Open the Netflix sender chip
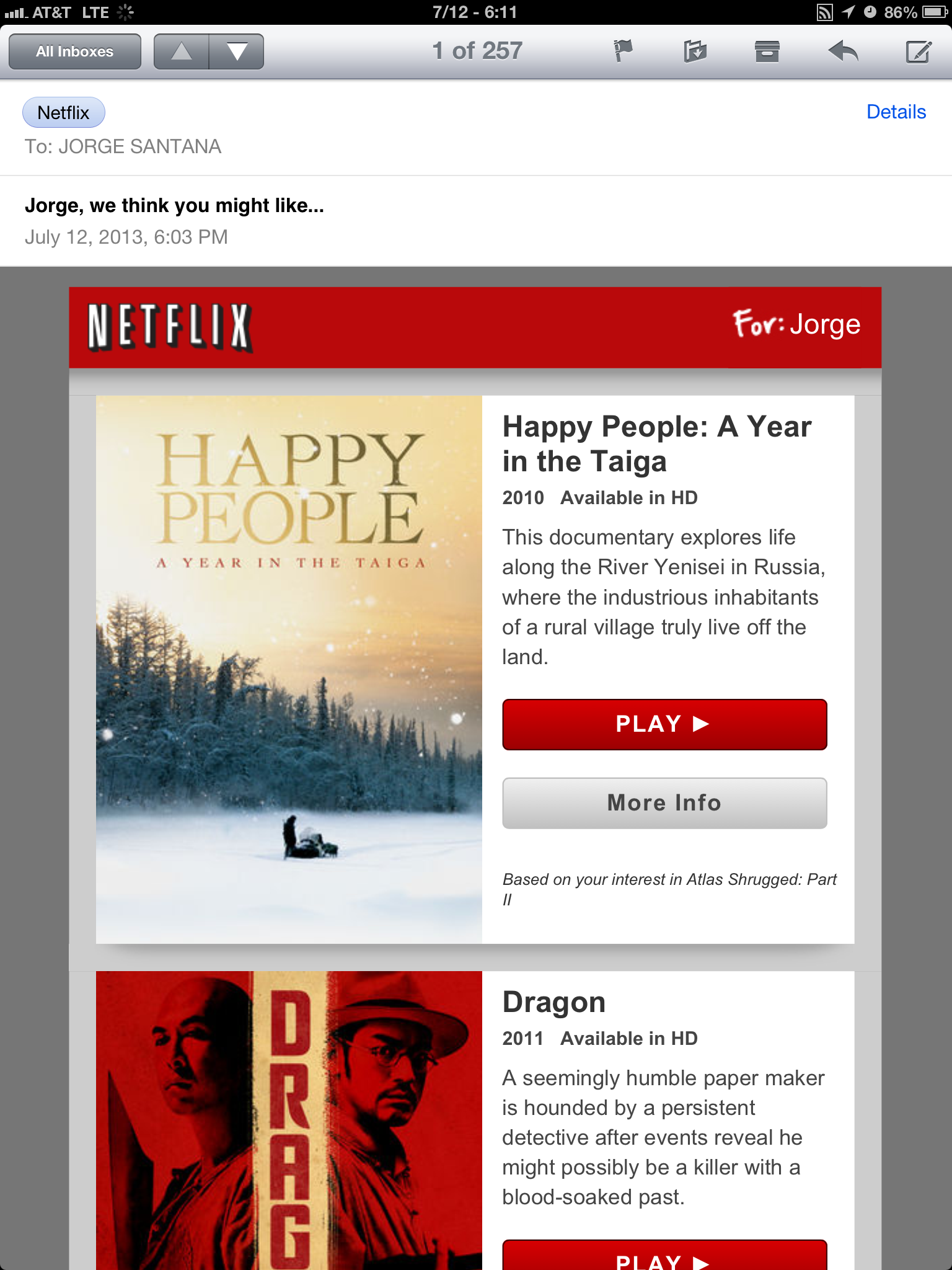Viewport: 952px width, 1270px height. click(x=64, y=112)
